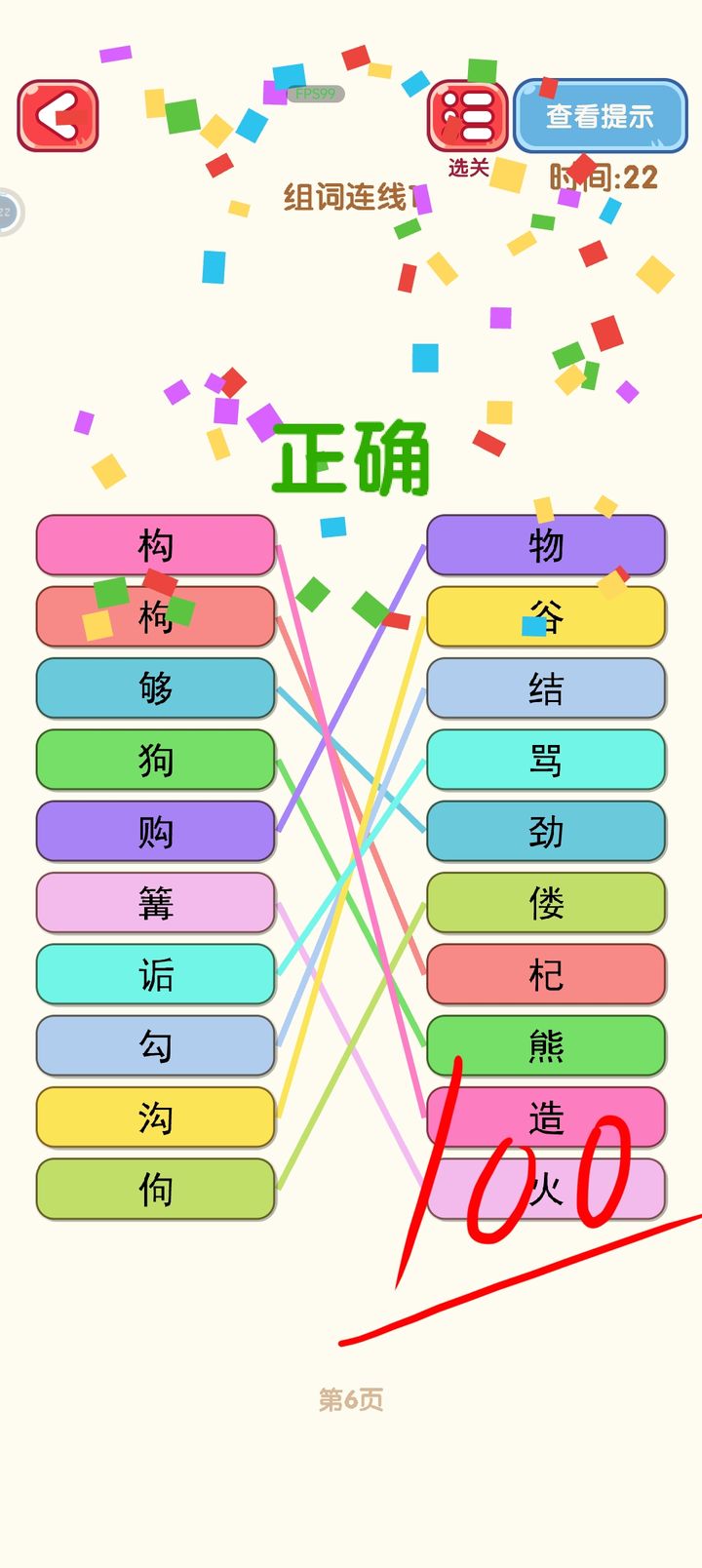Screen dimensions: 702x1568
Task: Select the 偻 tile
Action: point(546,903)
